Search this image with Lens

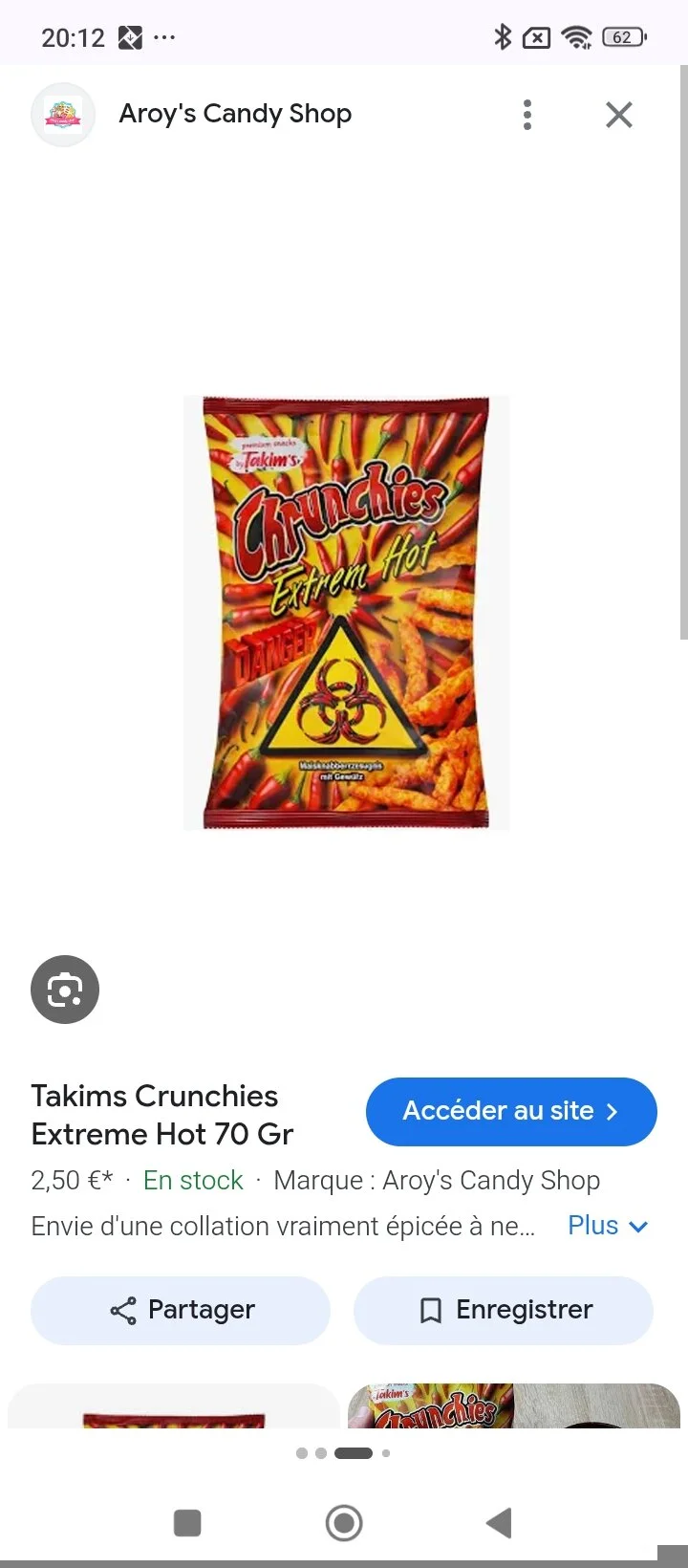[x=65, y=990]
